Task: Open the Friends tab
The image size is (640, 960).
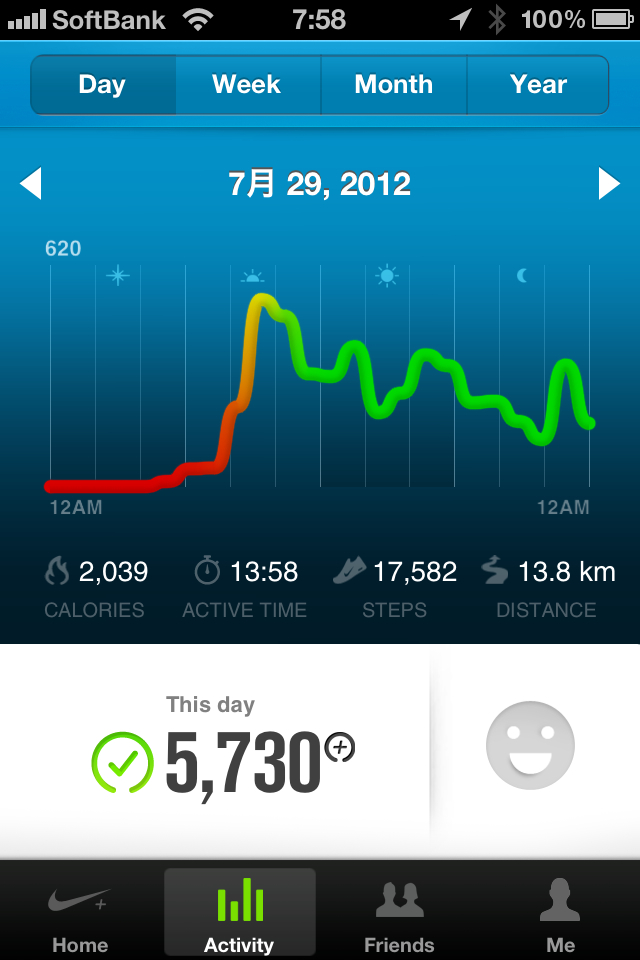Action: [399, 915]
